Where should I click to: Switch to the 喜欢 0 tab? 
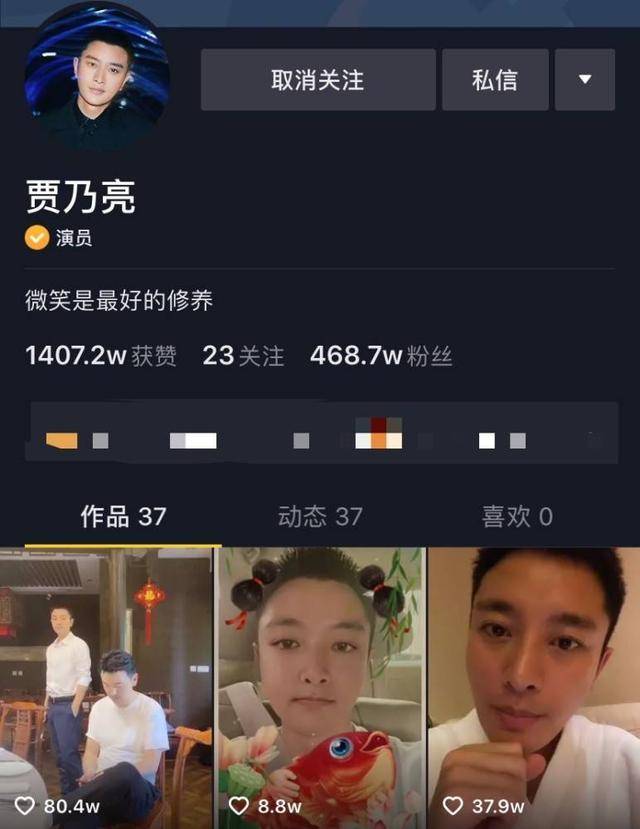(516, 516)
